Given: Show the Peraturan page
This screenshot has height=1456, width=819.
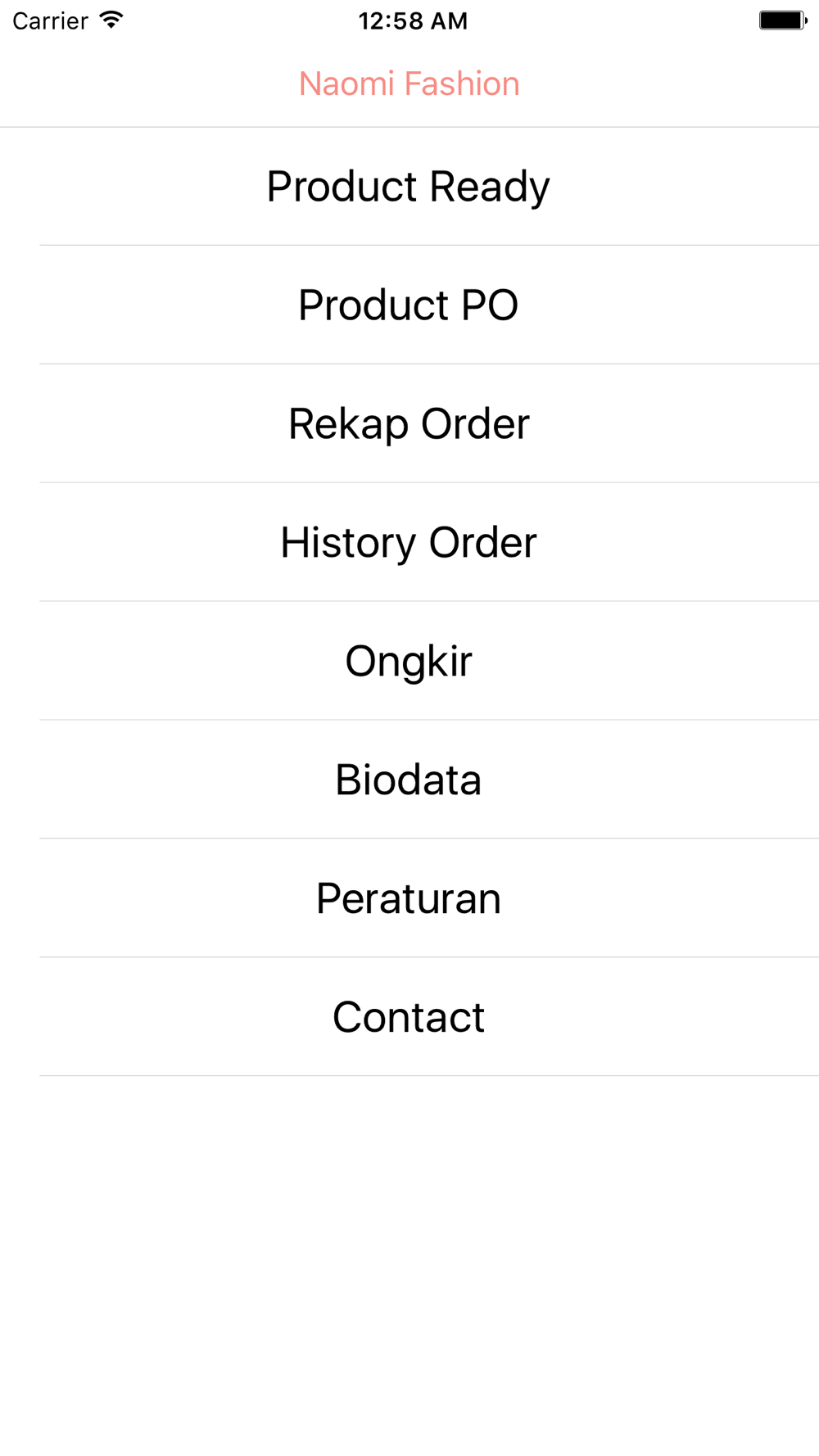Looking at the screenshot, I should [x=409, y=898].
